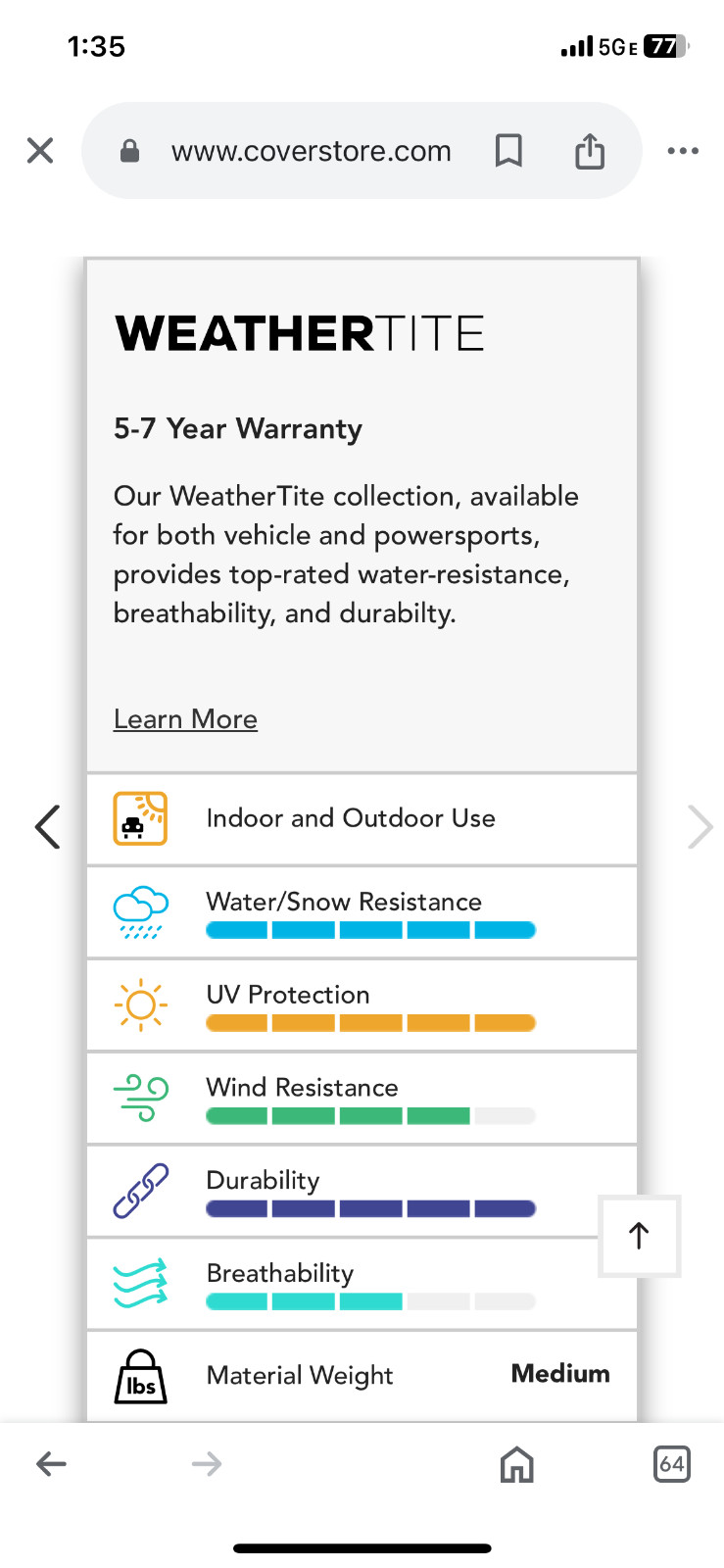Open the 64 tabs switcher
724x1568 pixels.
pyautogui.click(x=671, y=1464)
